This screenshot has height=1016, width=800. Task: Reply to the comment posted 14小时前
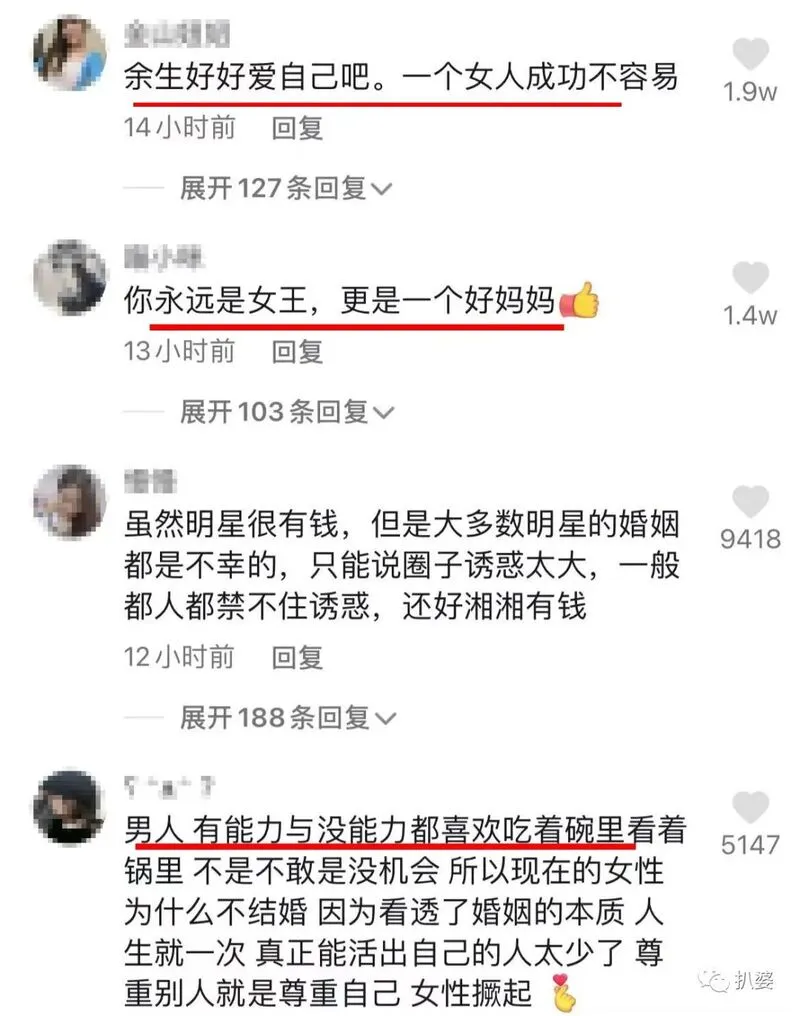tap(298, 128)
